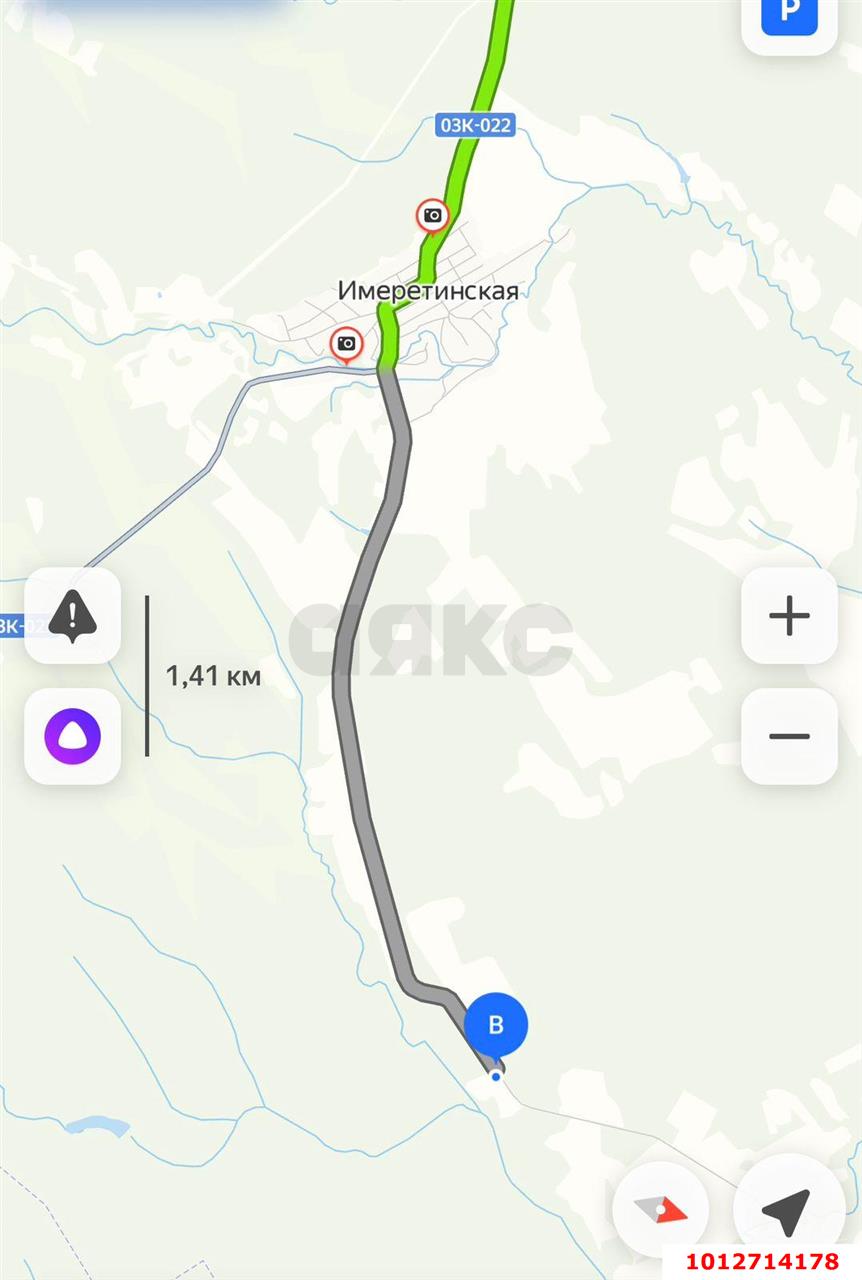
Task: Select the destination marker B
Action: (496, 1026)
